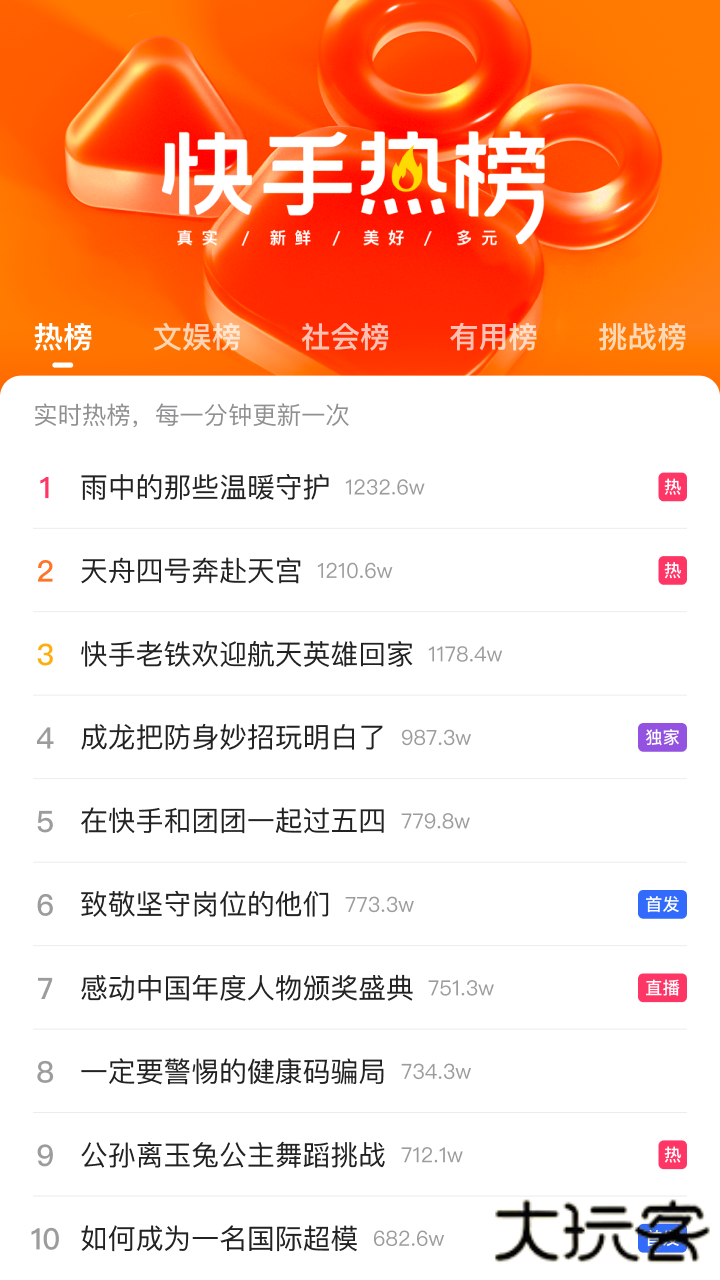Screen dimensions: 720x1280
Task: Click the banner image at the top
Action: tap(360, 150)
